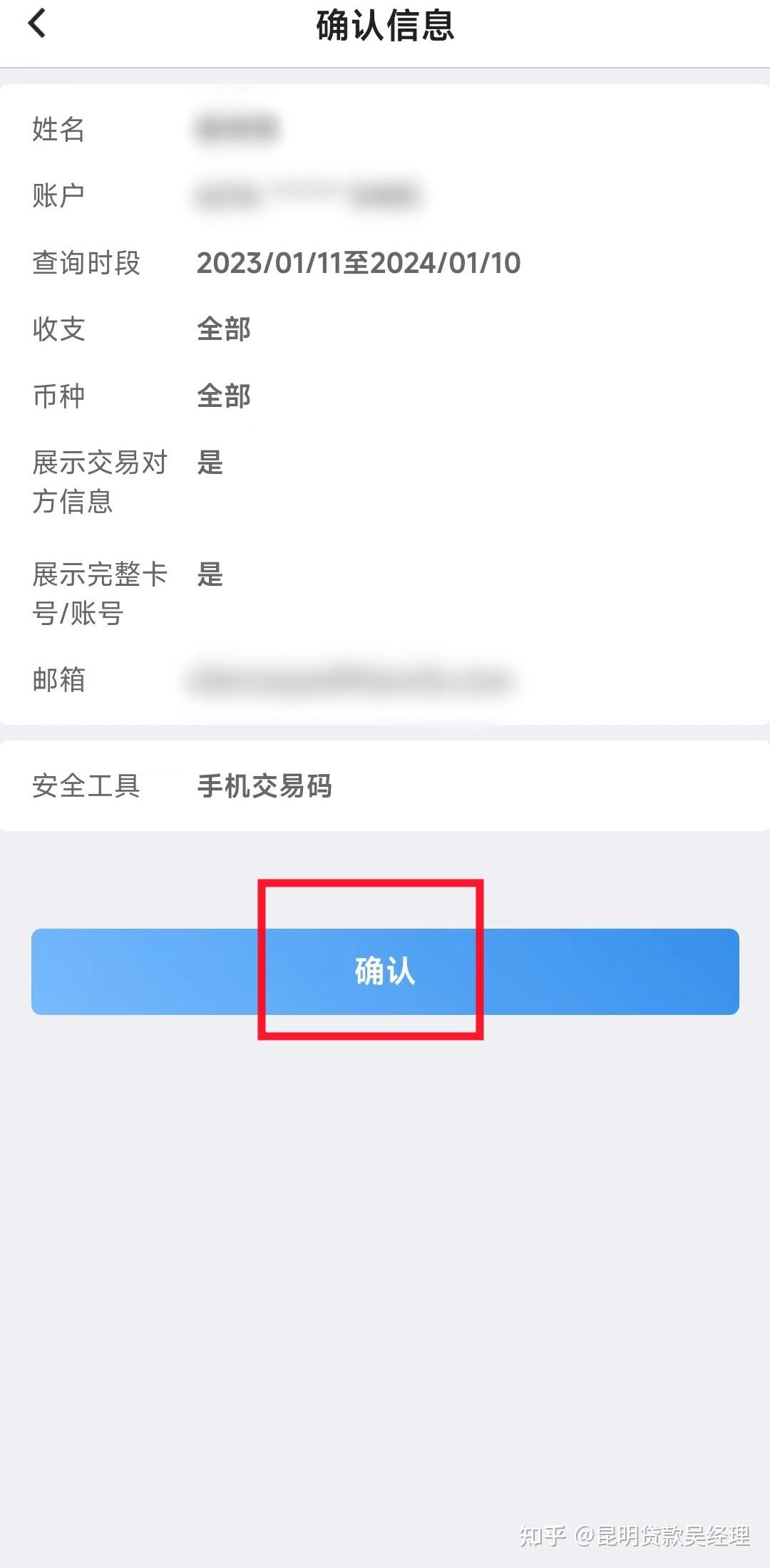The height and width of the screenshot is (1568, 770).
Task: Go back using the top-left arrow
Action: click(37, 24)
